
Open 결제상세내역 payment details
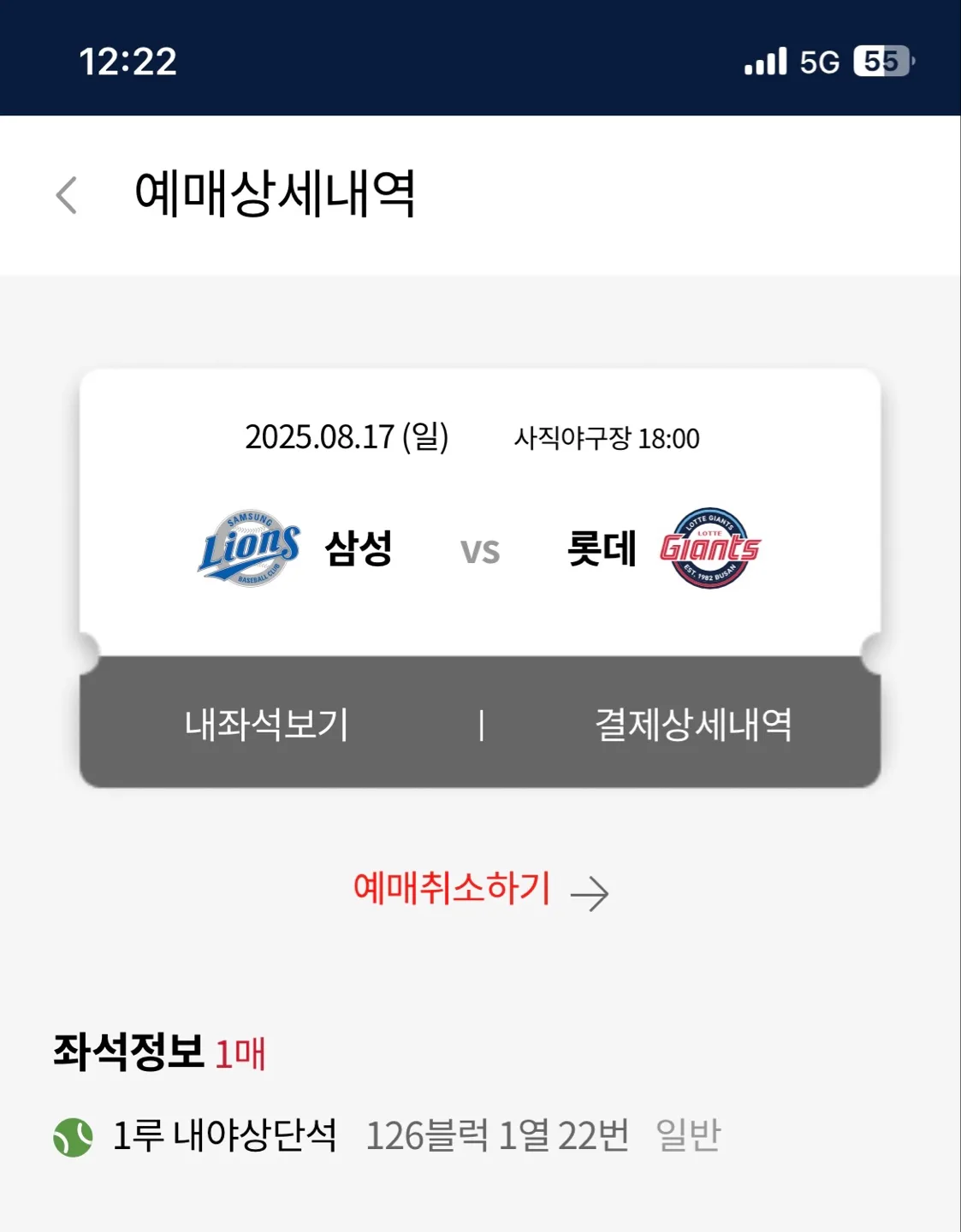pyautogui.click(x=693, y=724)
